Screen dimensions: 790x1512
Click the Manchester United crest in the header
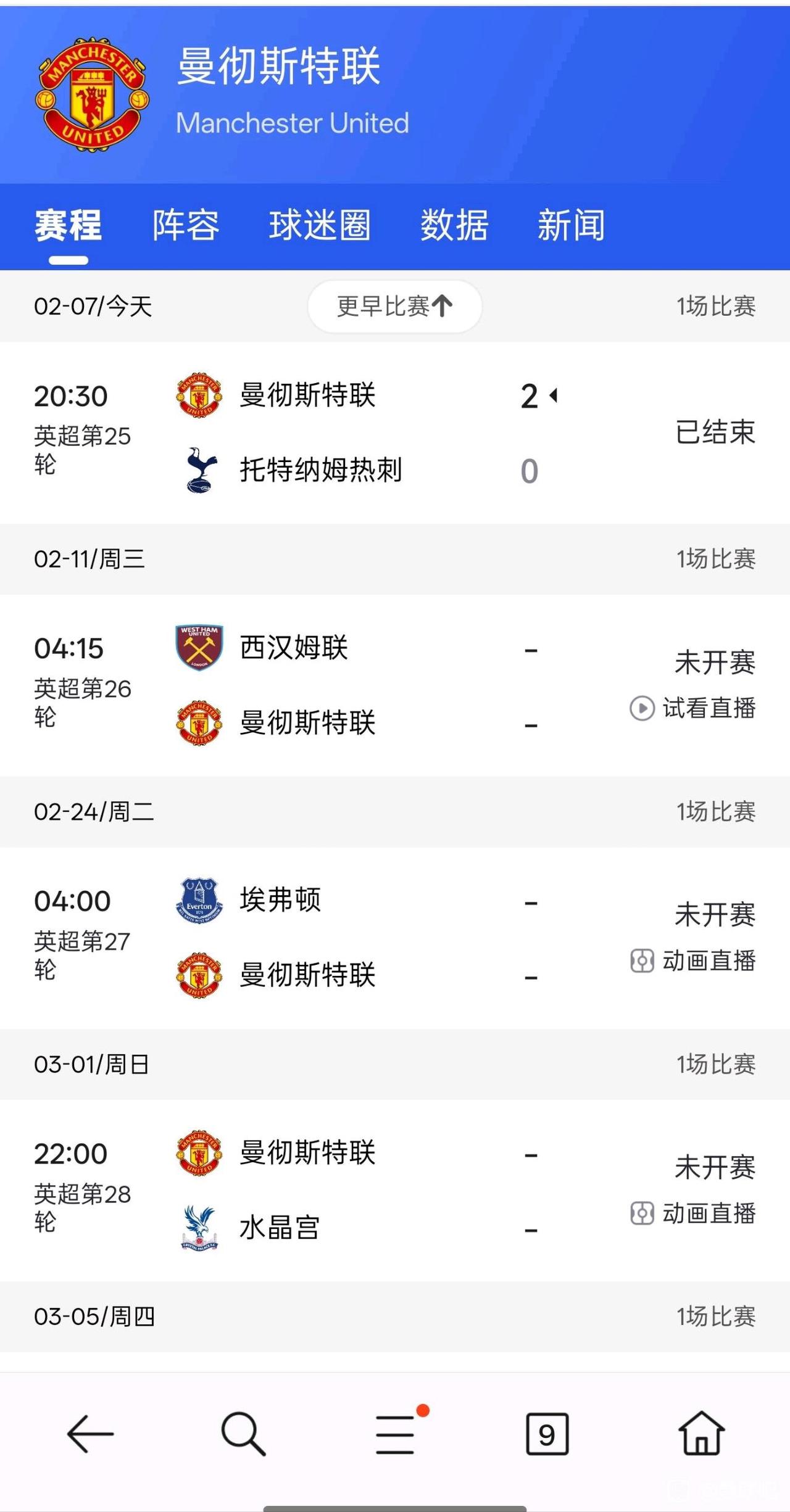pos(91,96)
